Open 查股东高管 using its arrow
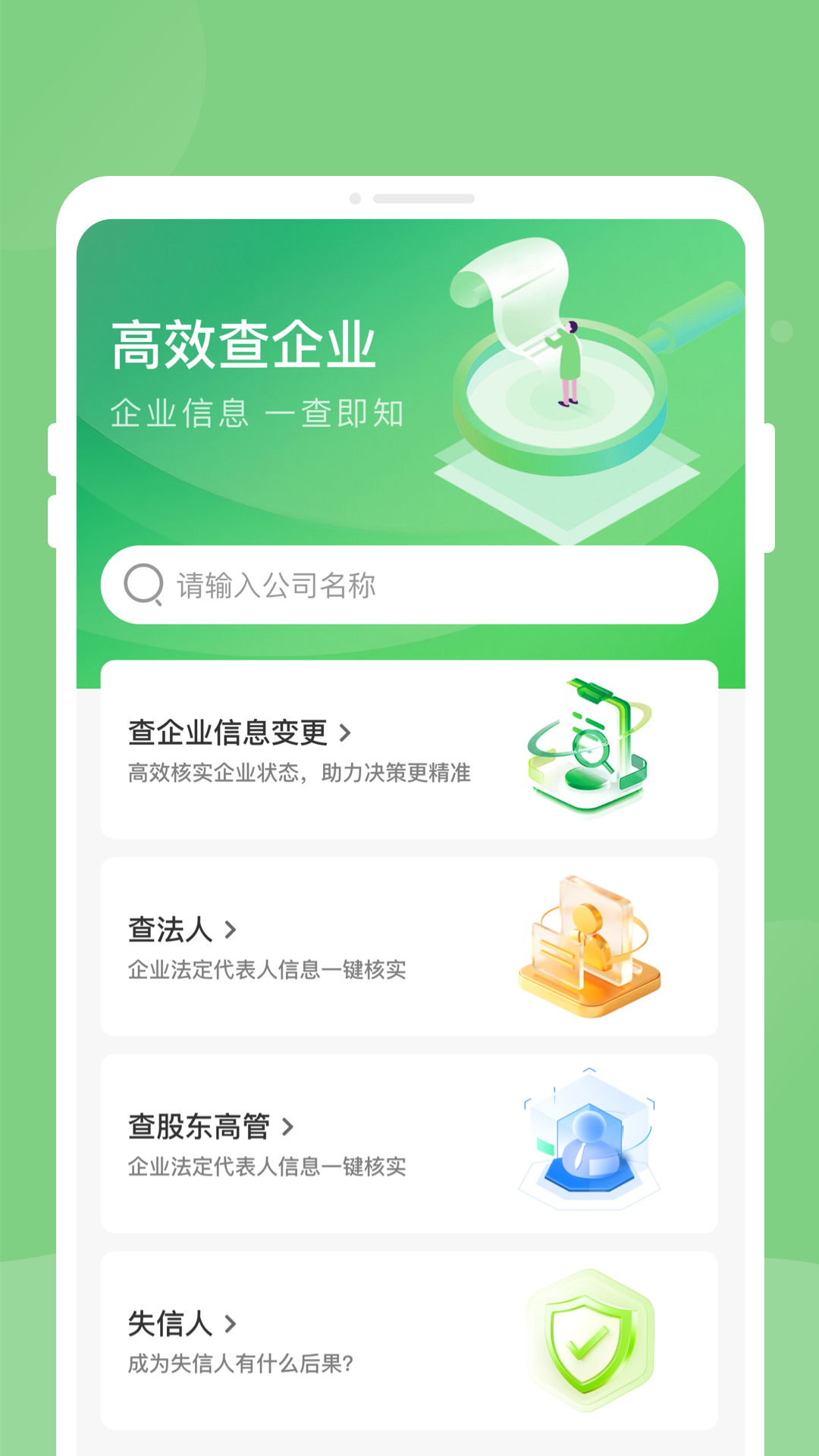This screenshot has width=819, height=1456. click(x=288, y=1128)
